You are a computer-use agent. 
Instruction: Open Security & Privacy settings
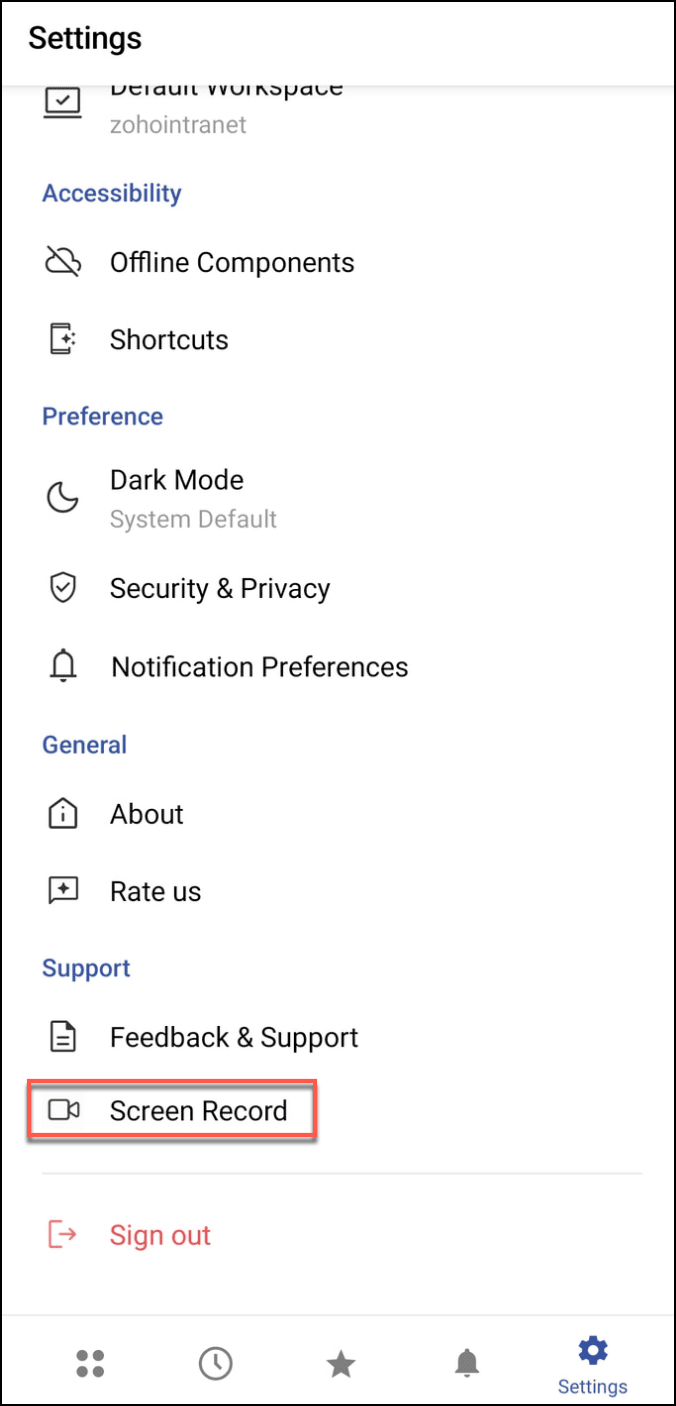(219, 589)
